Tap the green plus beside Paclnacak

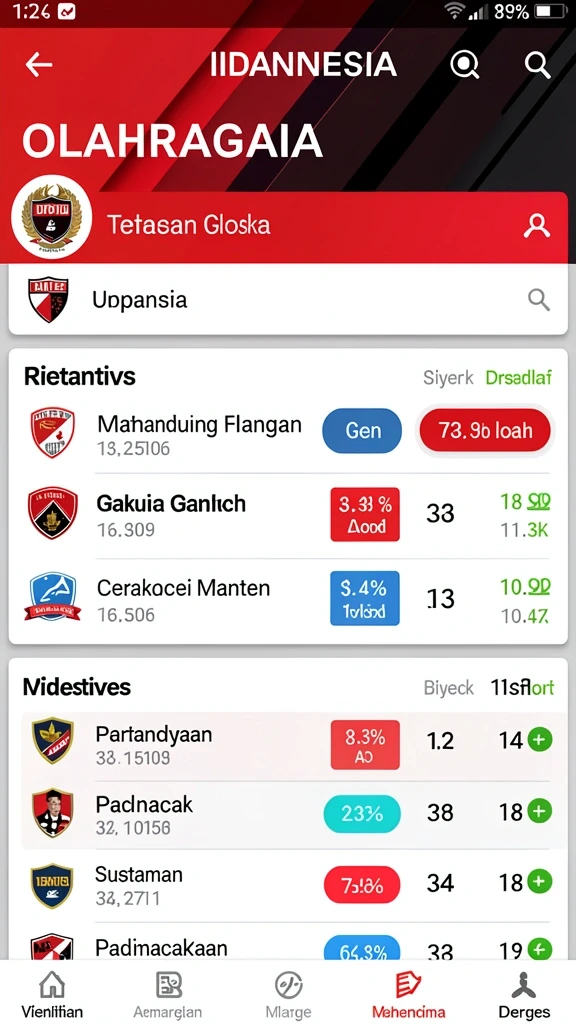pyautogui.click(x=540, y=812)
